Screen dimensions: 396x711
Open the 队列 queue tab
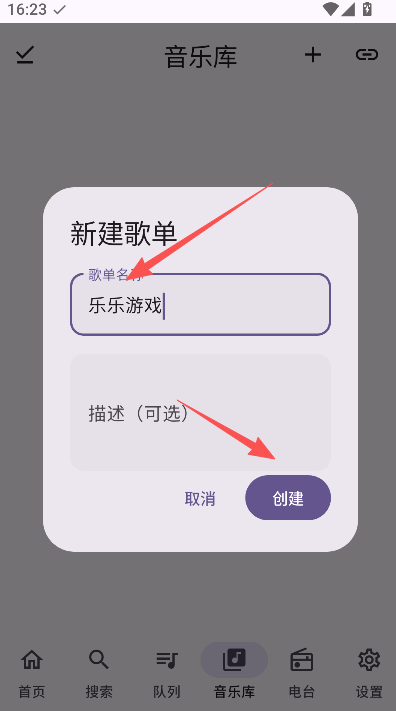[x=166, y=672]
